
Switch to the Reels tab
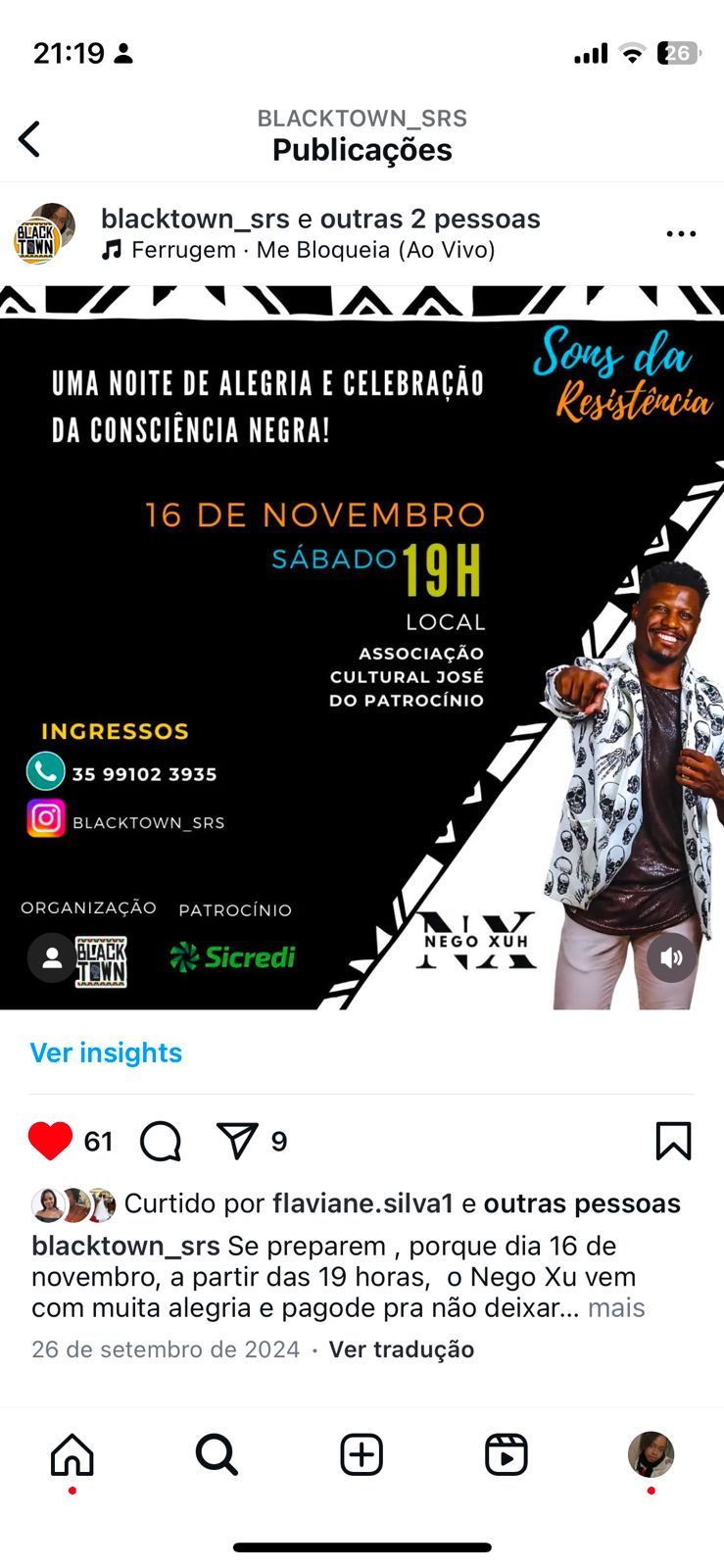(507, 1454)
